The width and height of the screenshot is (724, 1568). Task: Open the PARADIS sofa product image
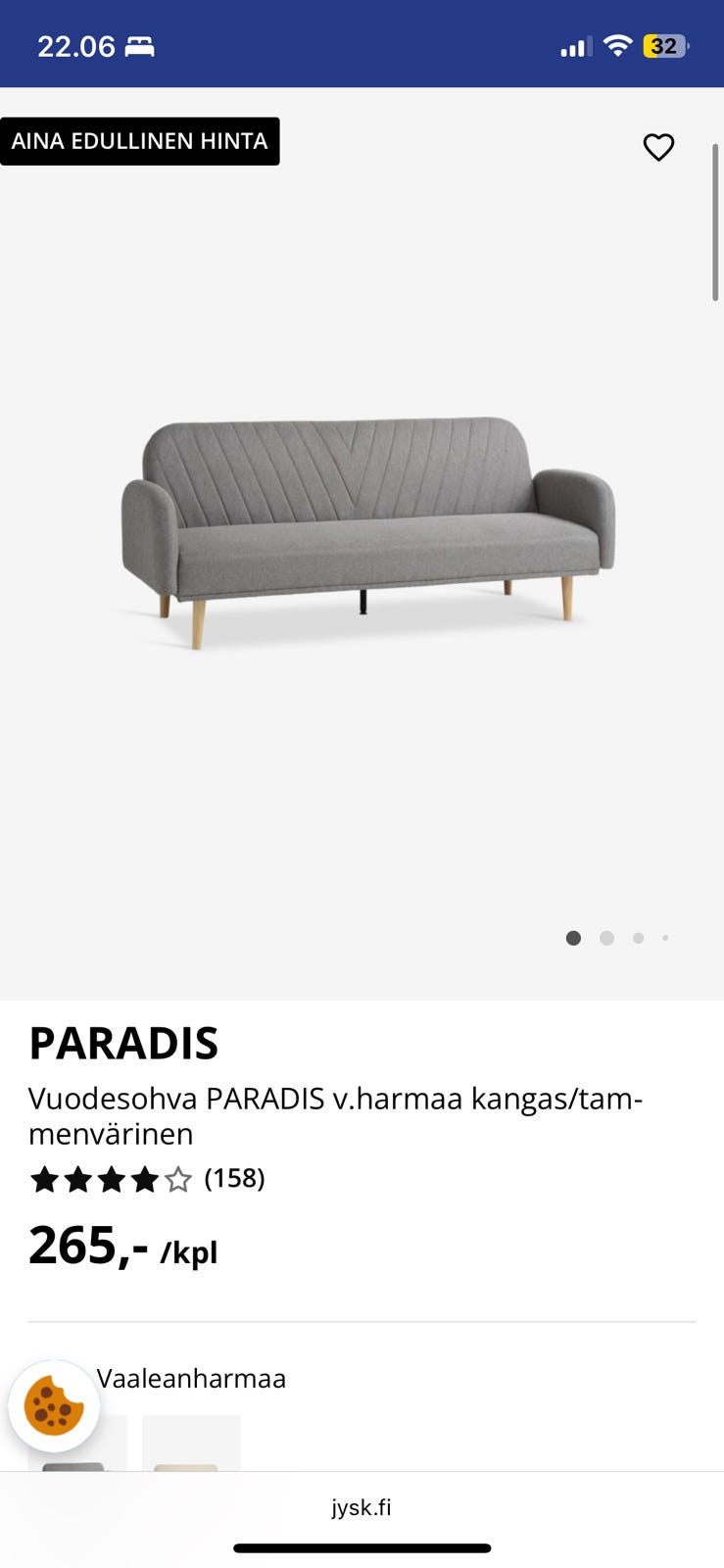[x=367, y=529]
